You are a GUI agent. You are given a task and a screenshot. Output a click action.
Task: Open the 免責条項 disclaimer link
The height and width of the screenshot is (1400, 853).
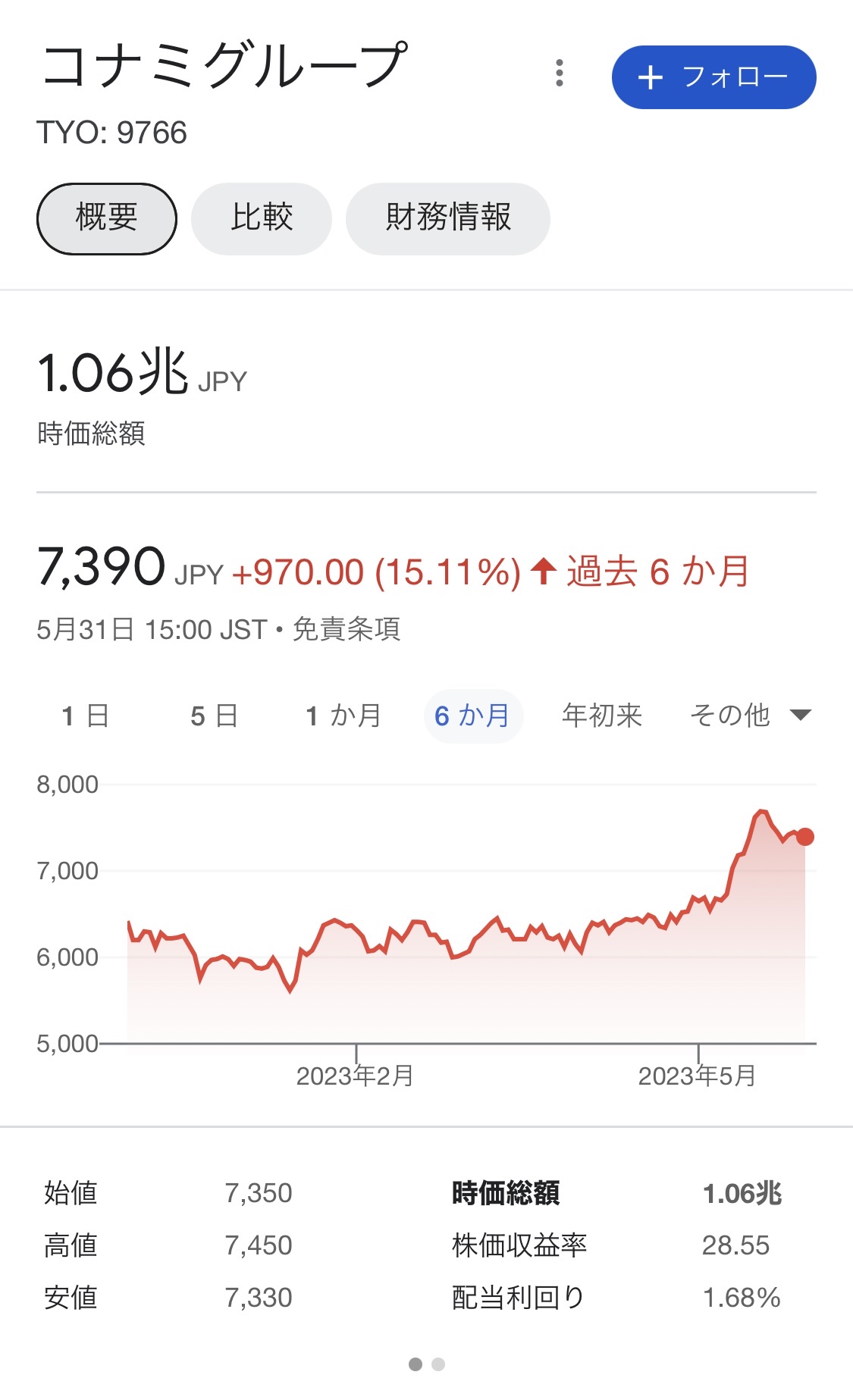coord(347,629)
